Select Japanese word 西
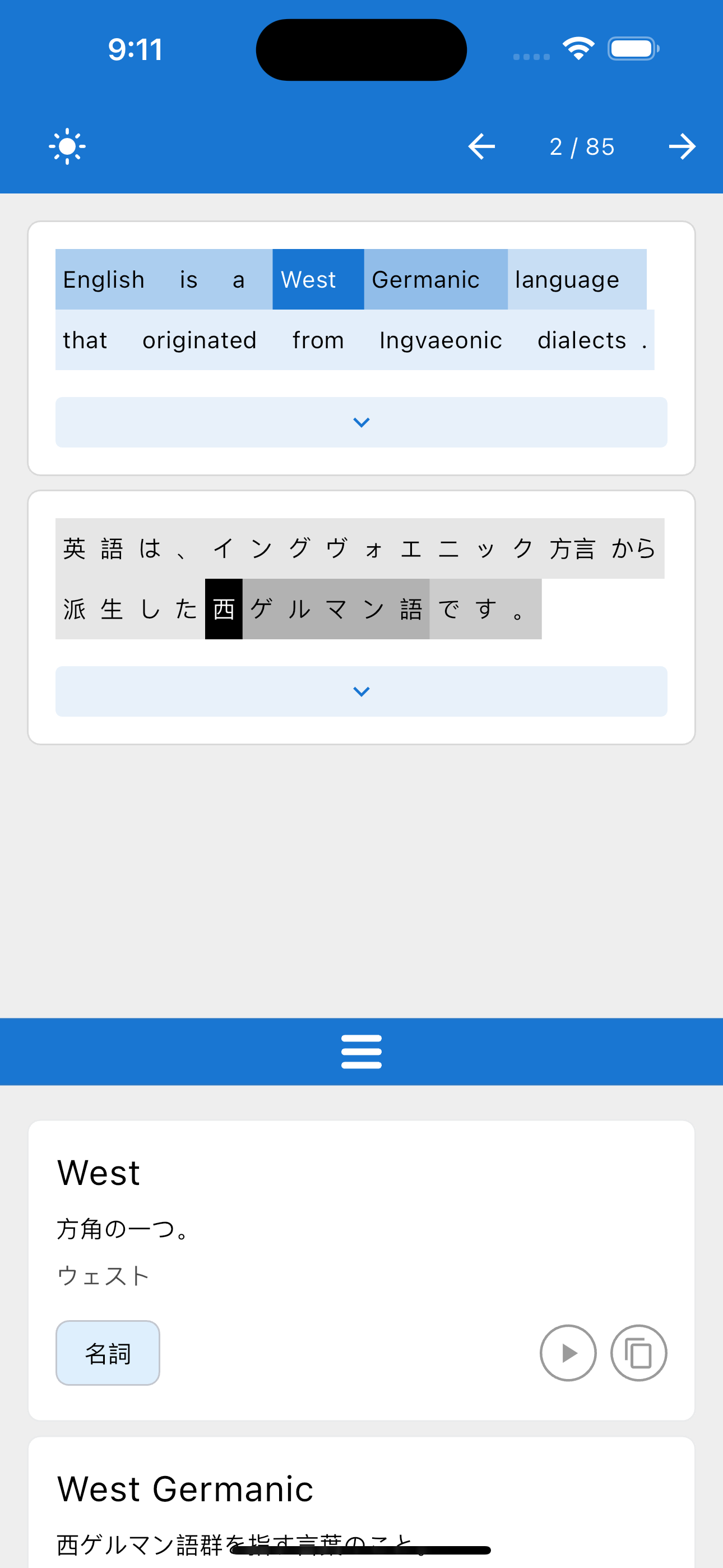 coord(224,608)
